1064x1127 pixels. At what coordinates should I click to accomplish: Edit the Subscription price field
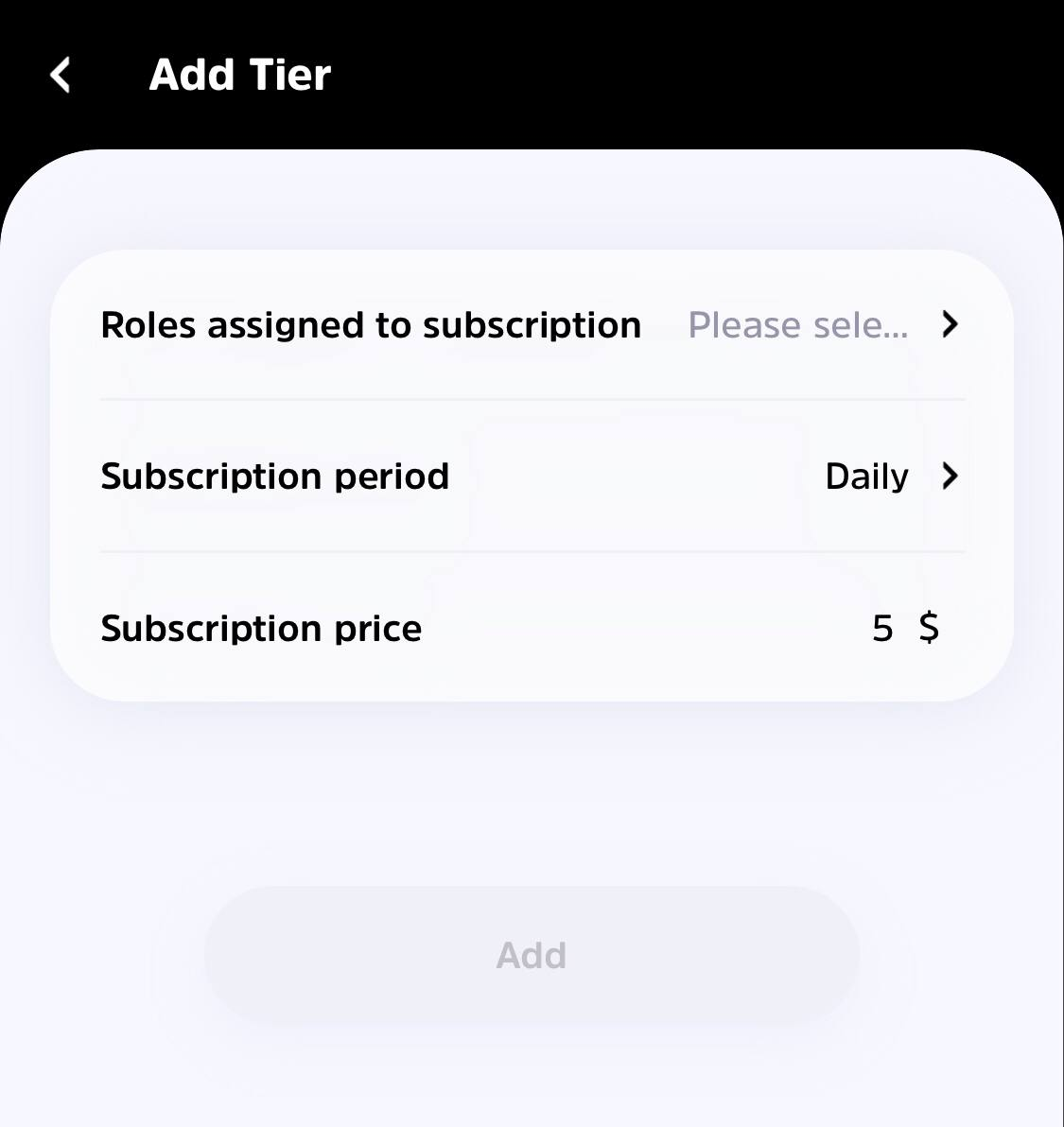881,628
